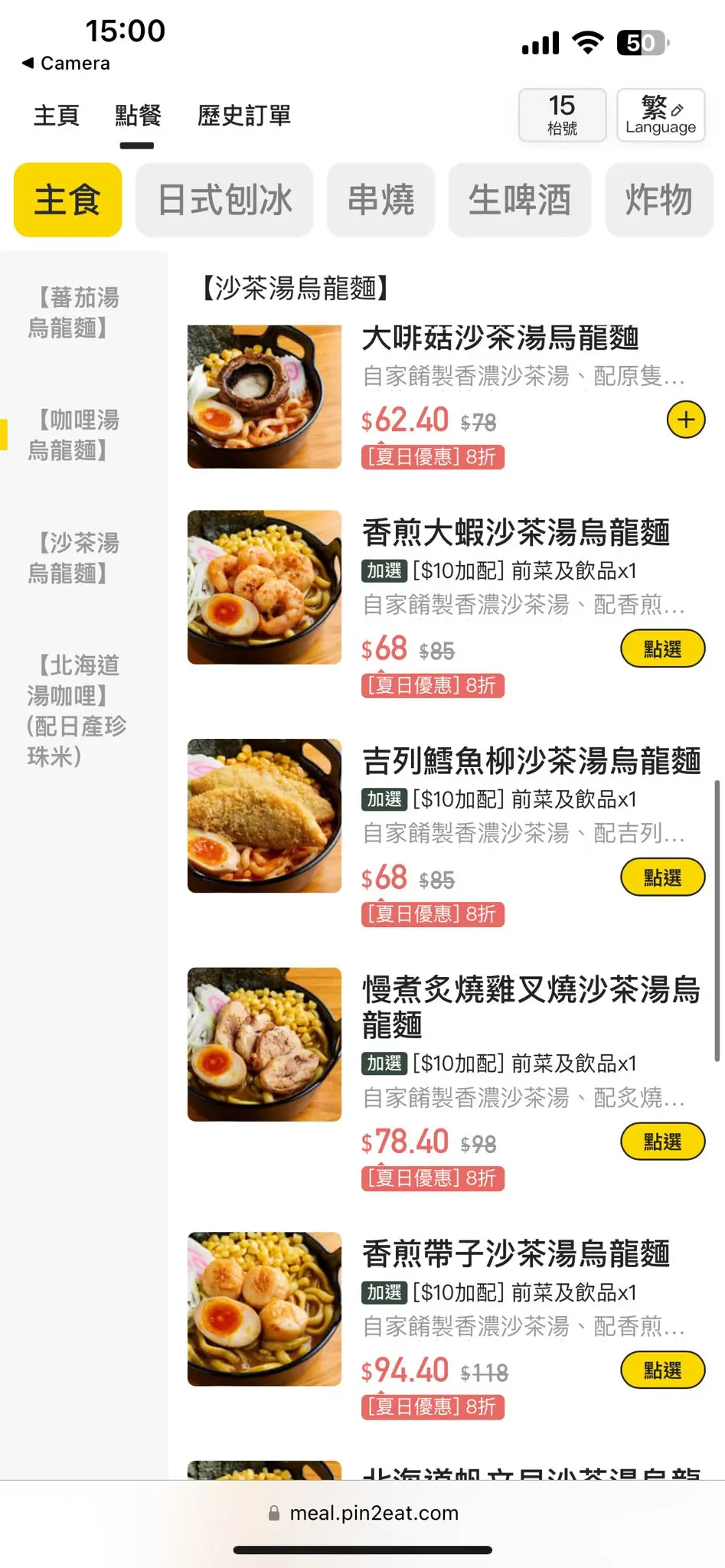Jump to the 【蕃茄湯烏龍麵】 section

click(74, 312)
